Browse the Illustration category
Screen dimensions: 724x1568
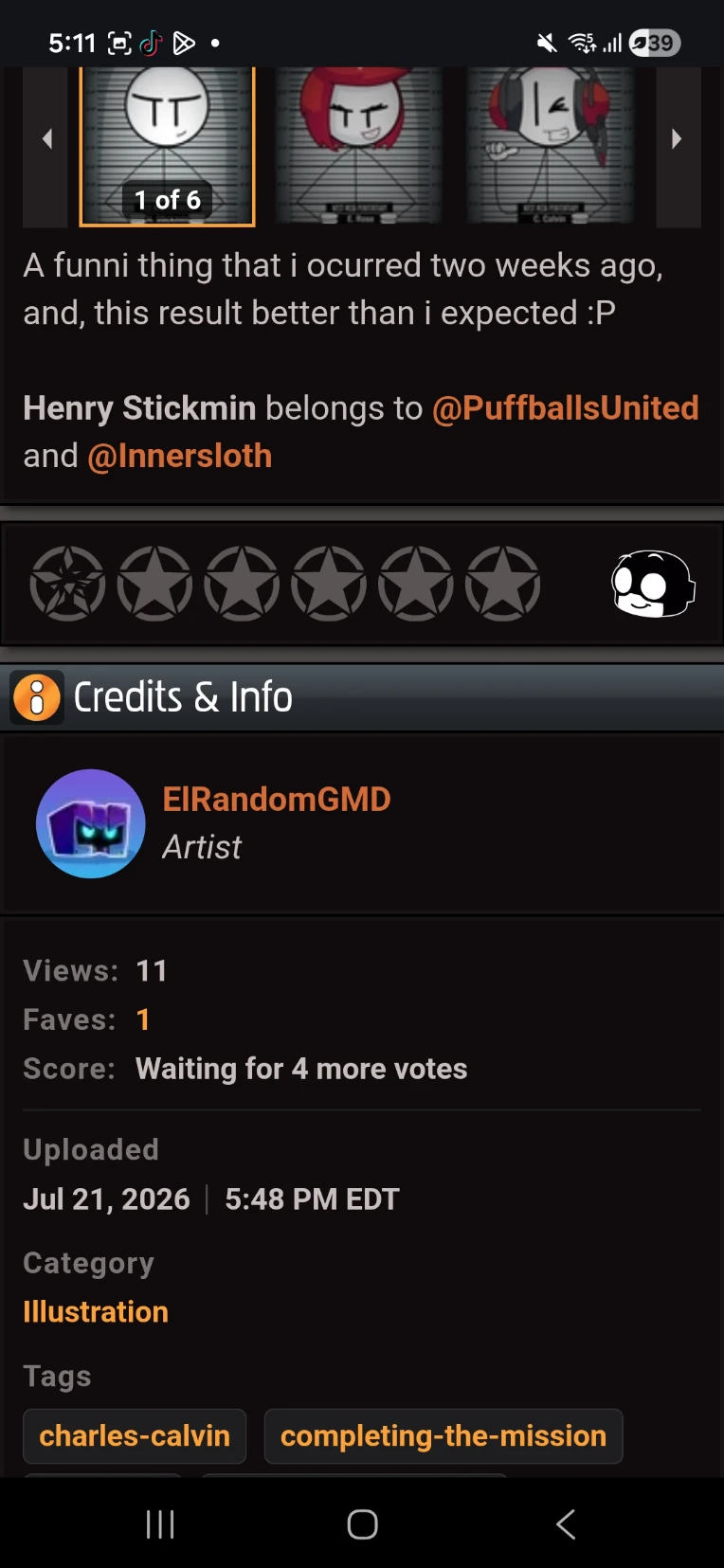tap(96, 1312)
